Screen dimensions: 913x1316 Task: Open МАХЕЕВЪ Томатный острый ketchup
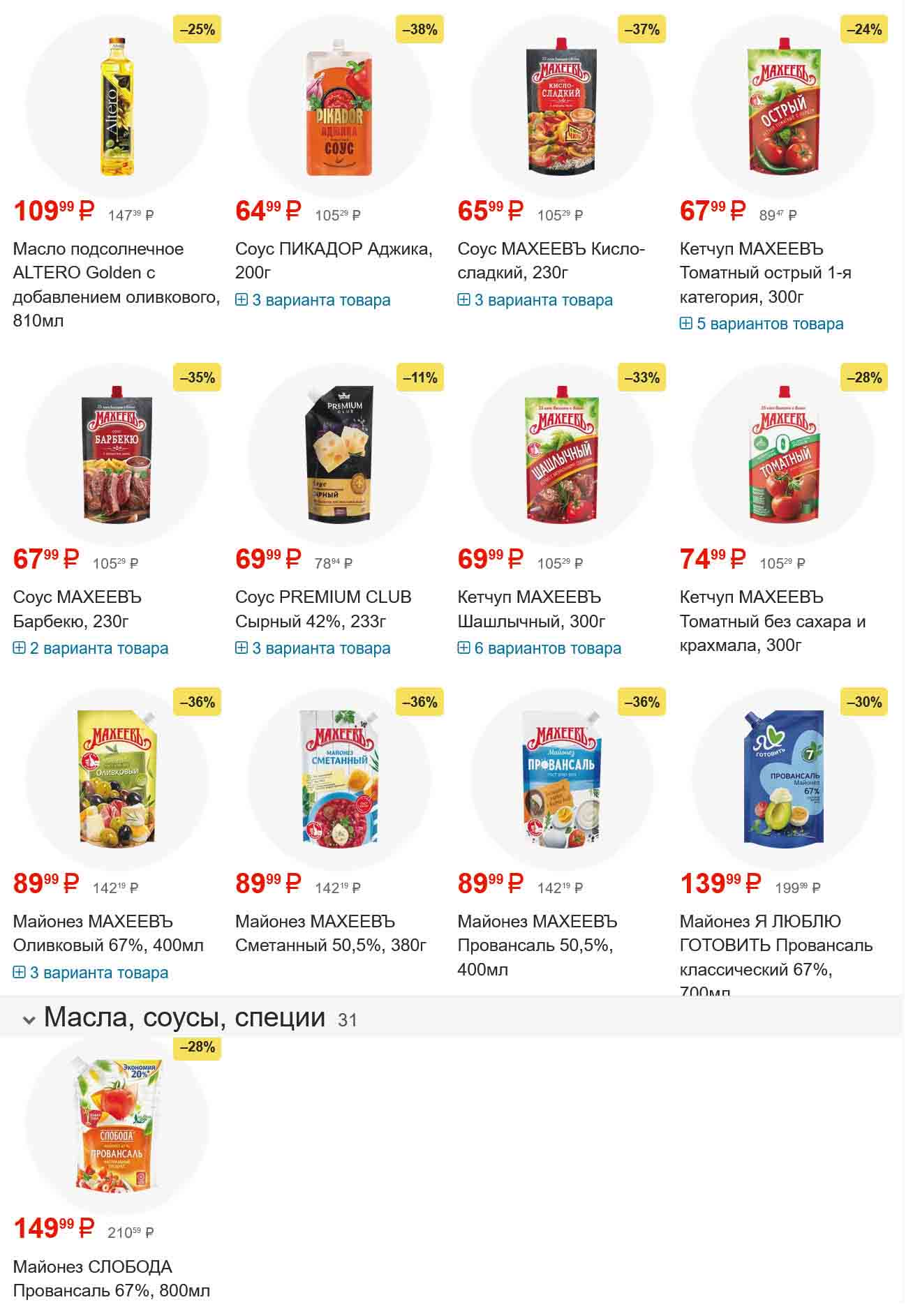point(765,273)
